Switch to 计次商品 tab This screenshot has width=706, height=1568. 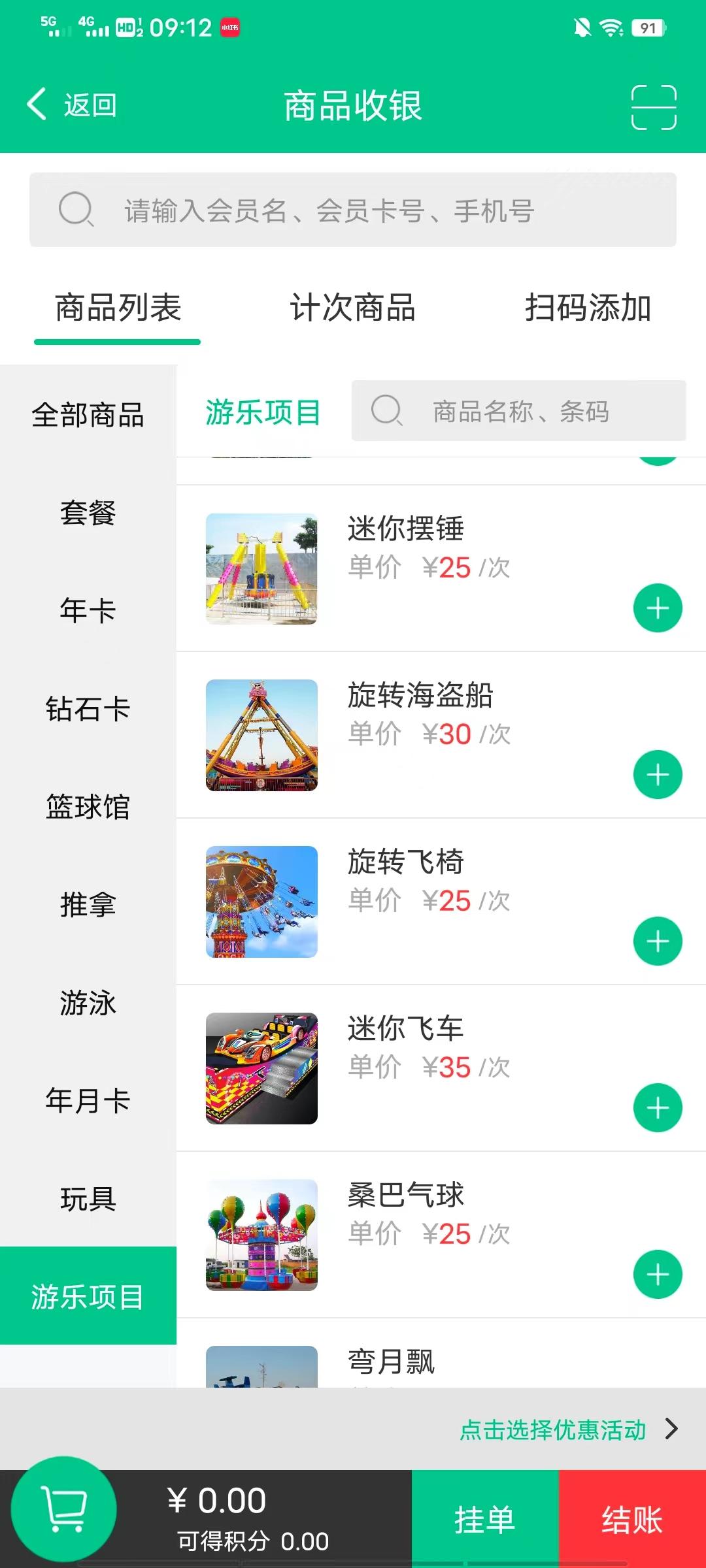(352, 308)
